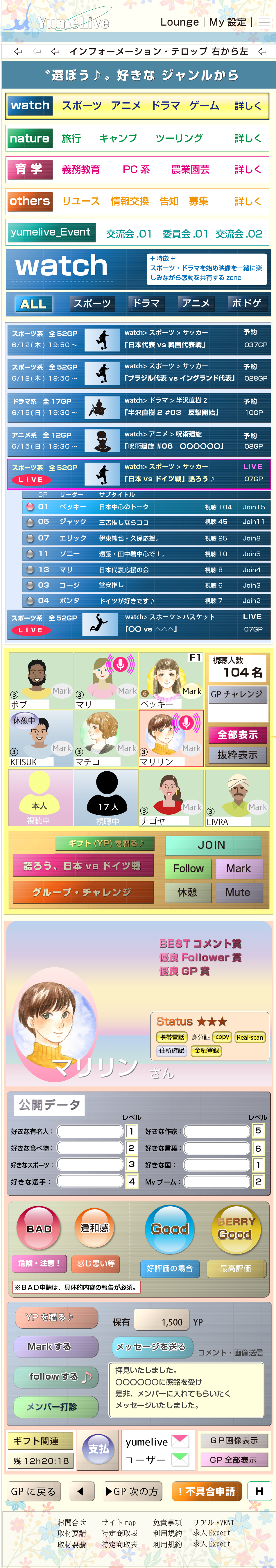The width and height of the screenshot is (276, 1568).
Task: Tap the 全部表示 button
Action: (238, 735)
